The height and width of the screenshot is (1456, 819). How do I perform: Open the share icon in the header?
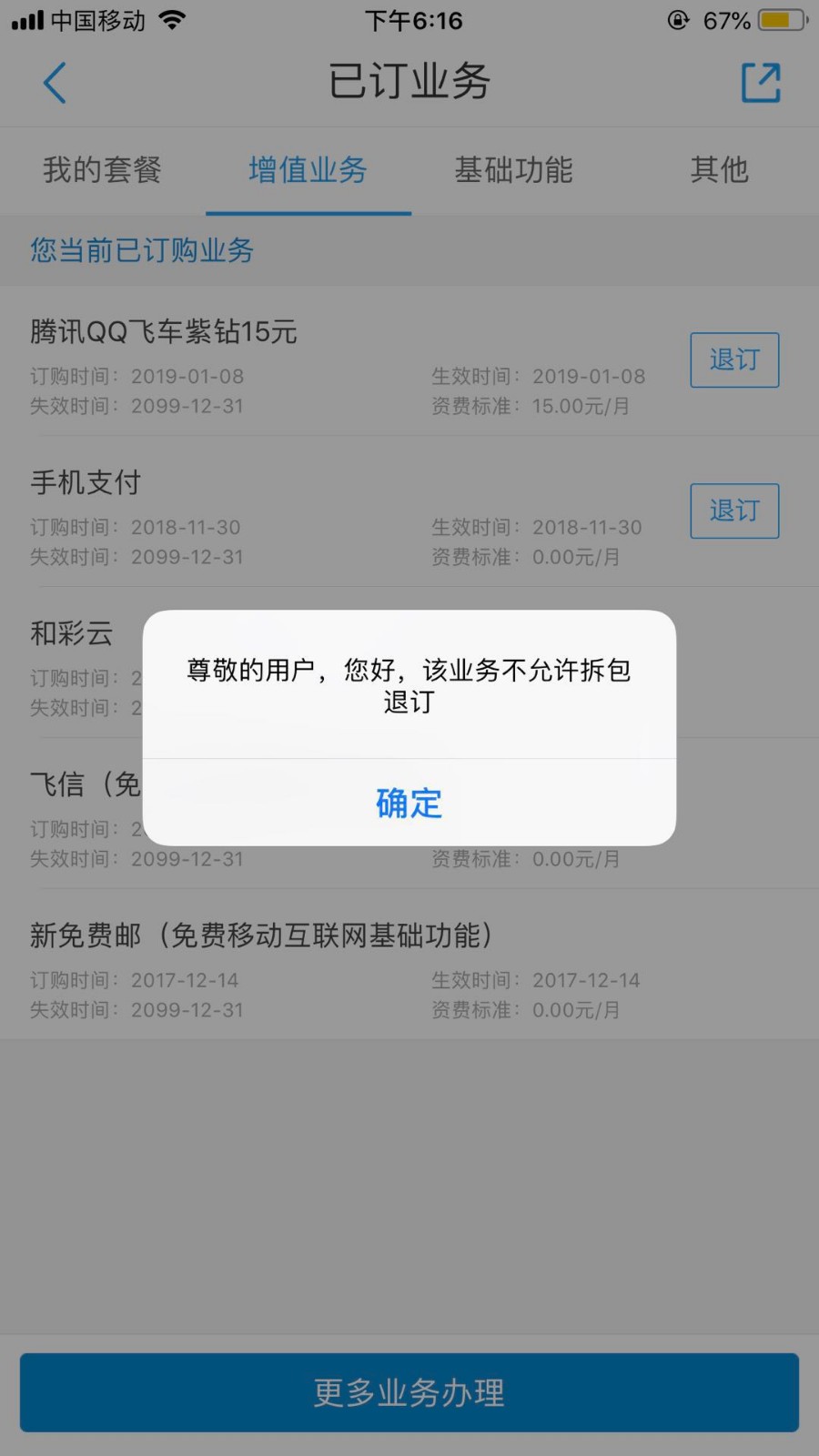[761, 83]
